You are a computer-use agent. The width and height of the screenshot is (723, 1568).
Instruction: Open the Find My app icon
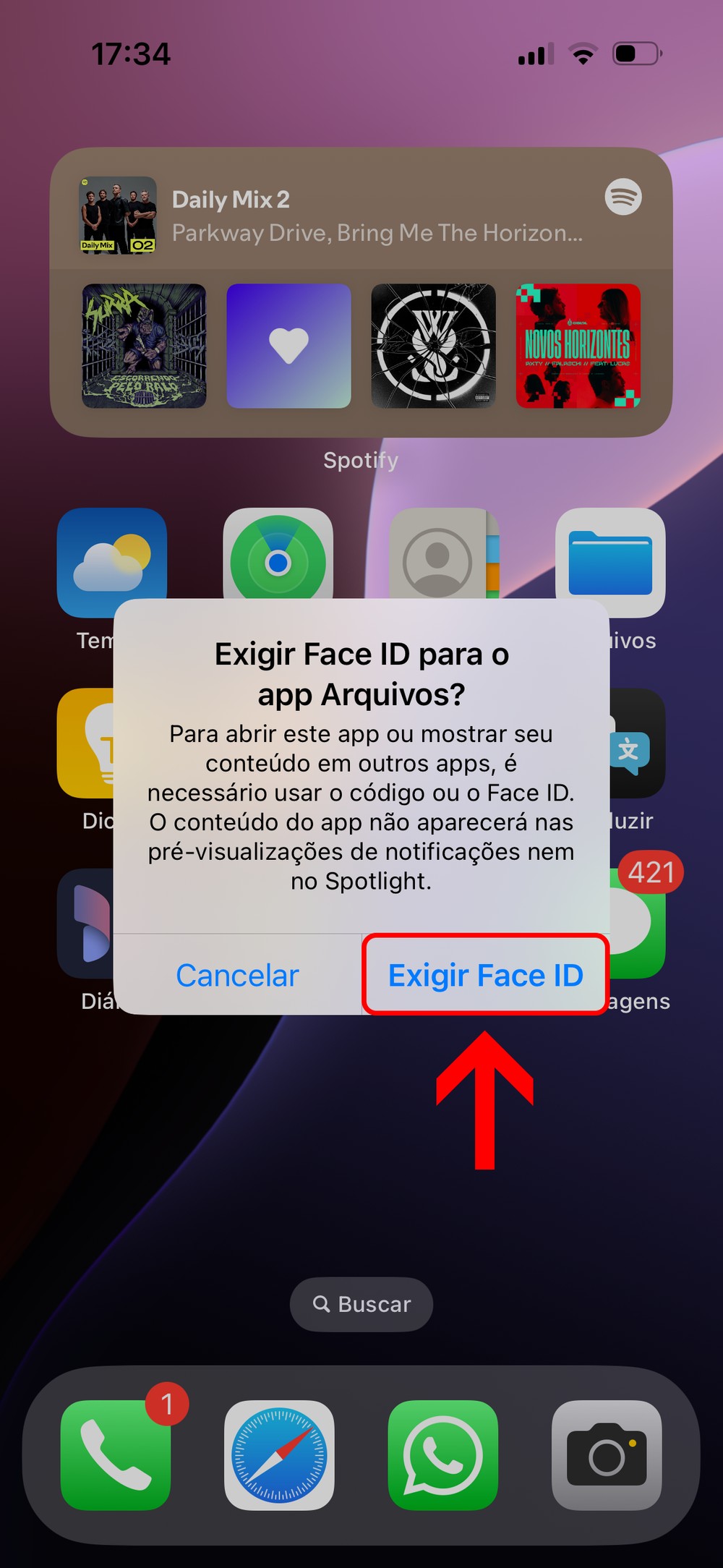coord(278,555)
